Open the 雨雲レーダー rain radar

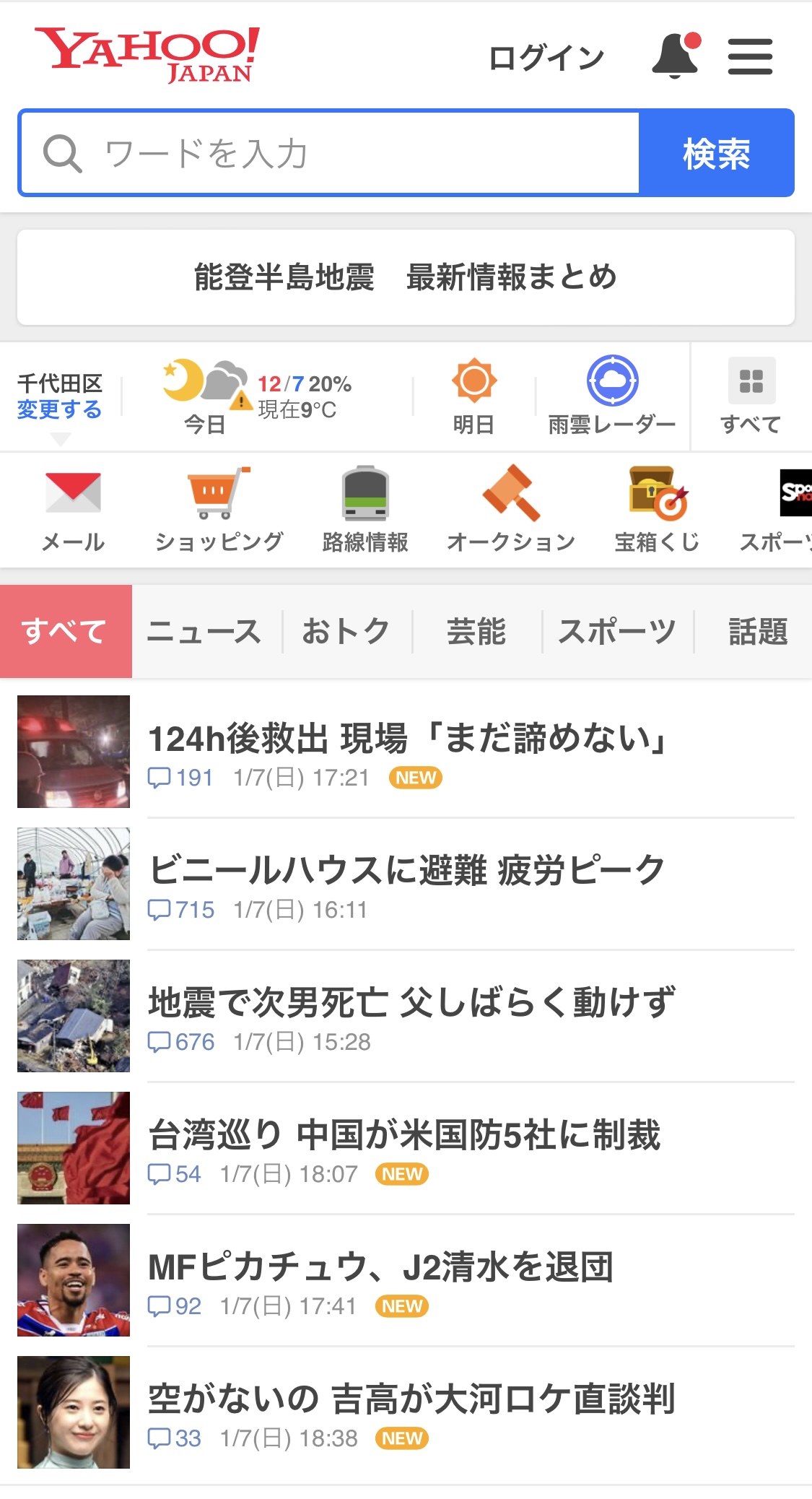(612, 396)
